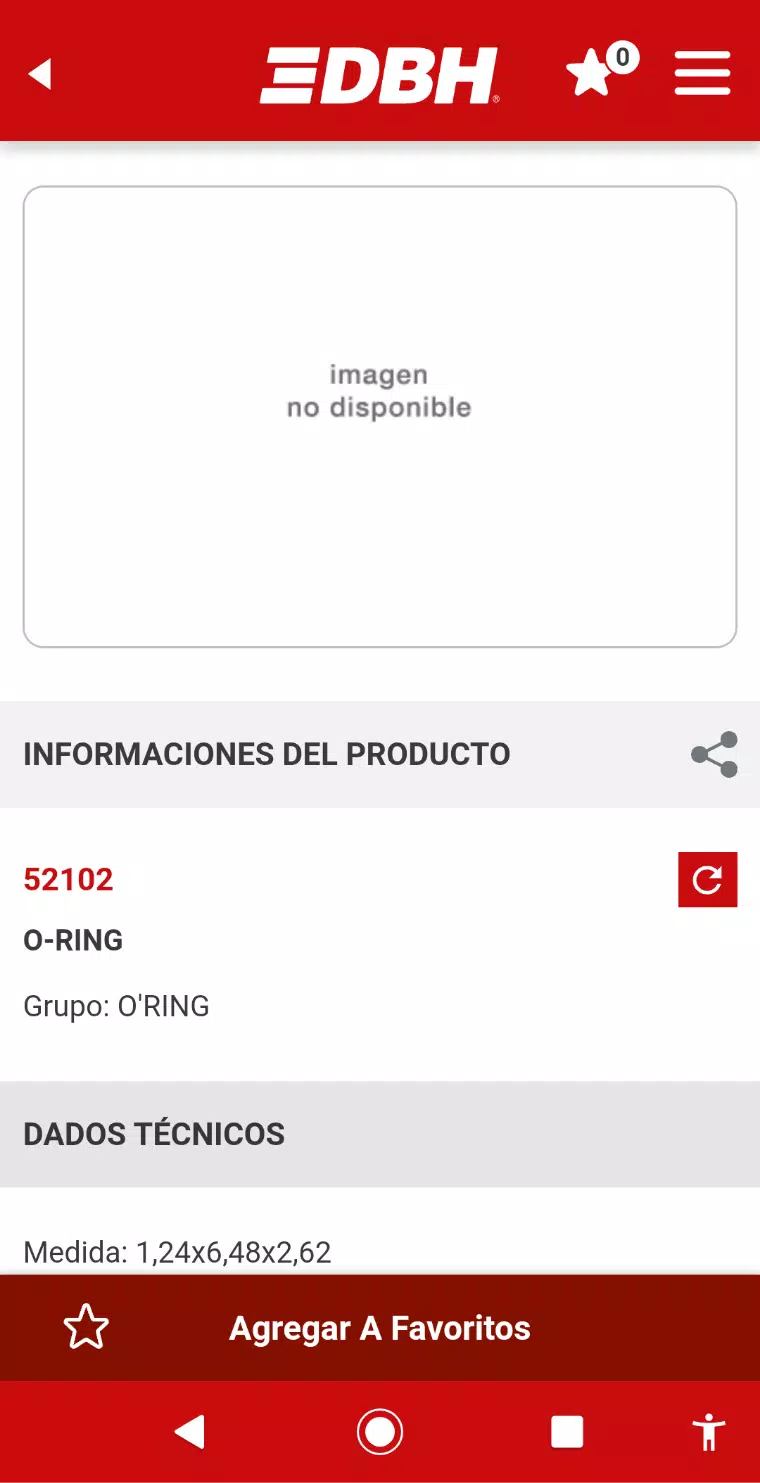
Task: Open recent apps with the square button
Action: tap(567, 1432)
